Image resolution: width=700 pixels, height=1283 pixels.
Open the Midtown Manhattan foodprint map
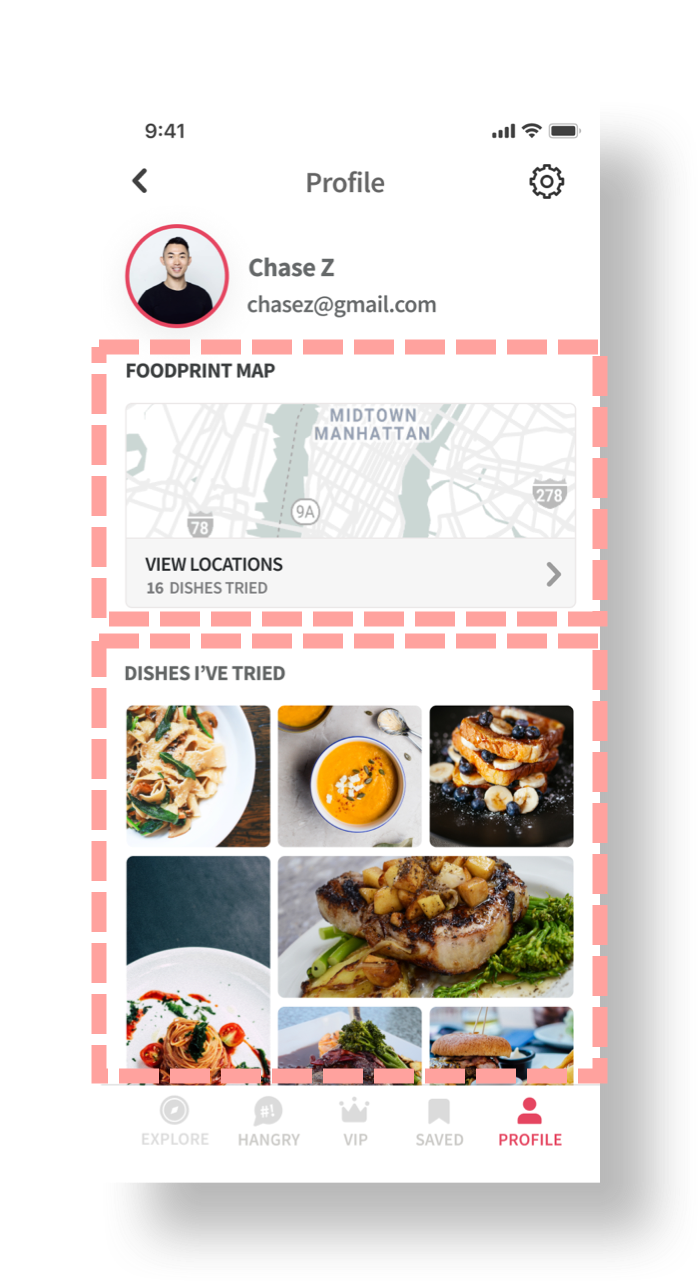(350, 471)
